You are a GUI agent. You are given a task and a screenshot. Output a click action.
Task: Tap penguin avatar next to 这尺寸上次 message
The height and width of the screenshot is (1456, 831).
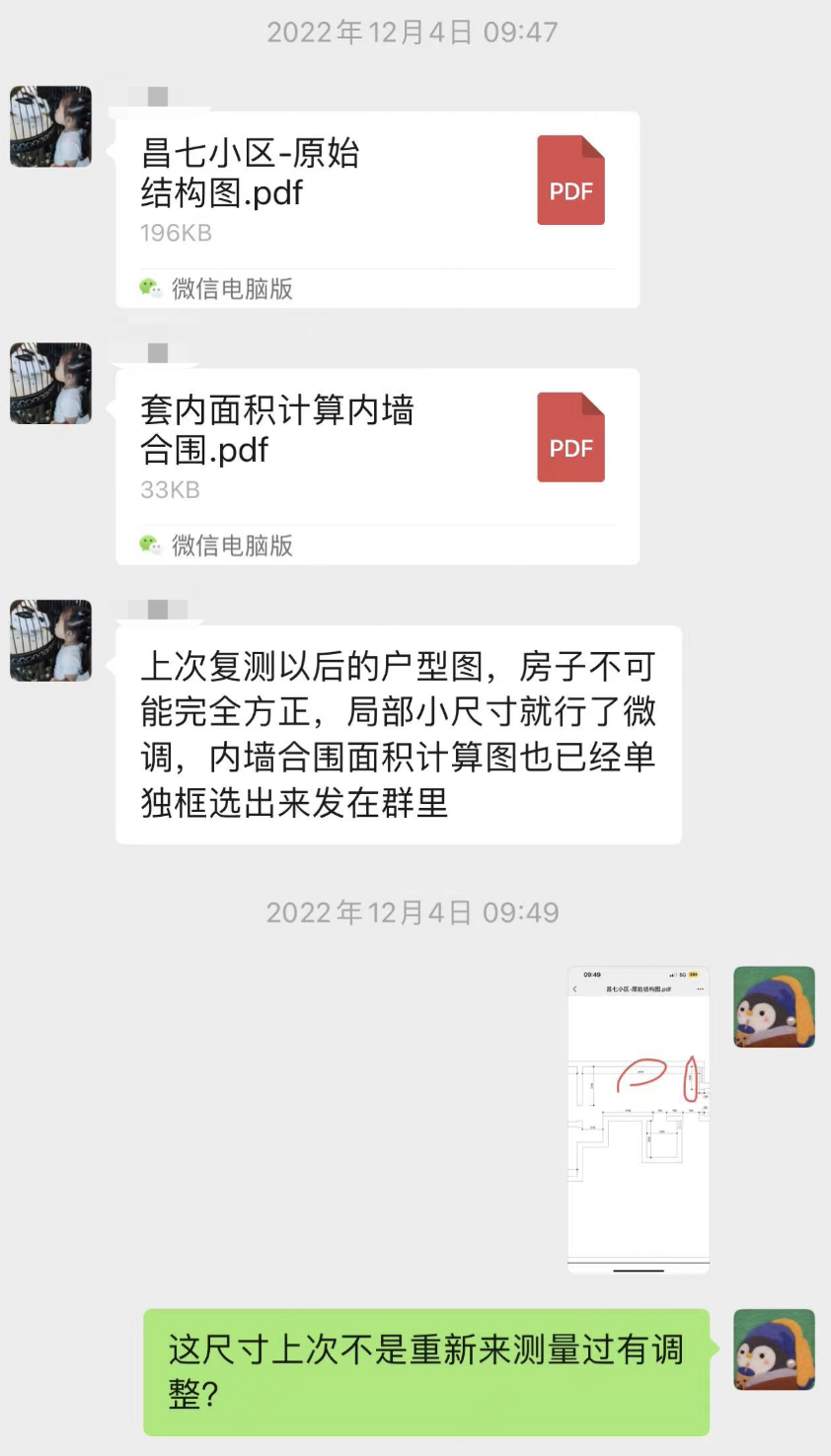(774, 1349)
